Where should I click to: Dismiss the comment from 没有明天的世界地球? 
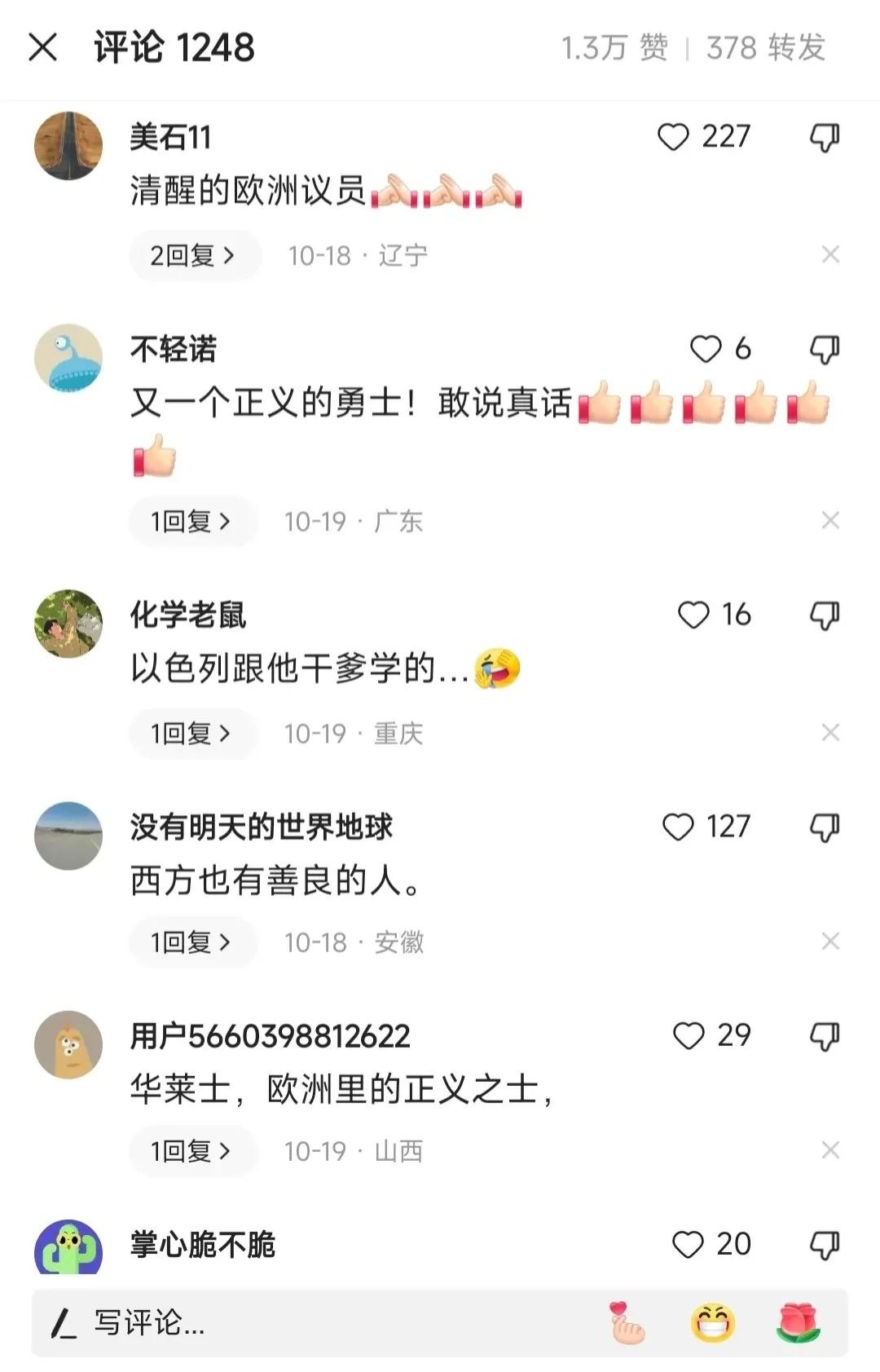click(x=830, y=942)
